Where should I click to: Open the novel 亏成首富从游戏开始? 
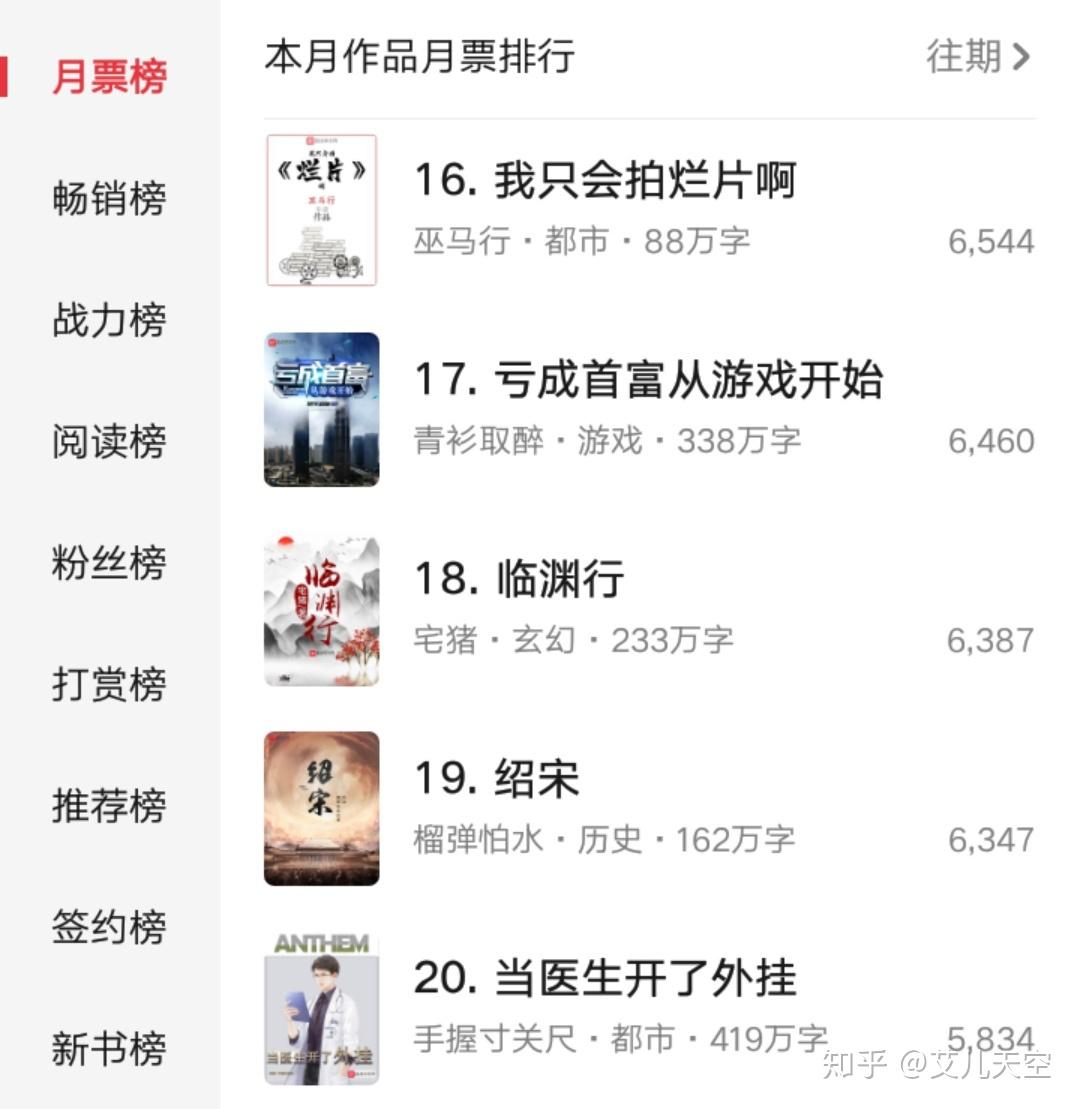coord(648,381)
